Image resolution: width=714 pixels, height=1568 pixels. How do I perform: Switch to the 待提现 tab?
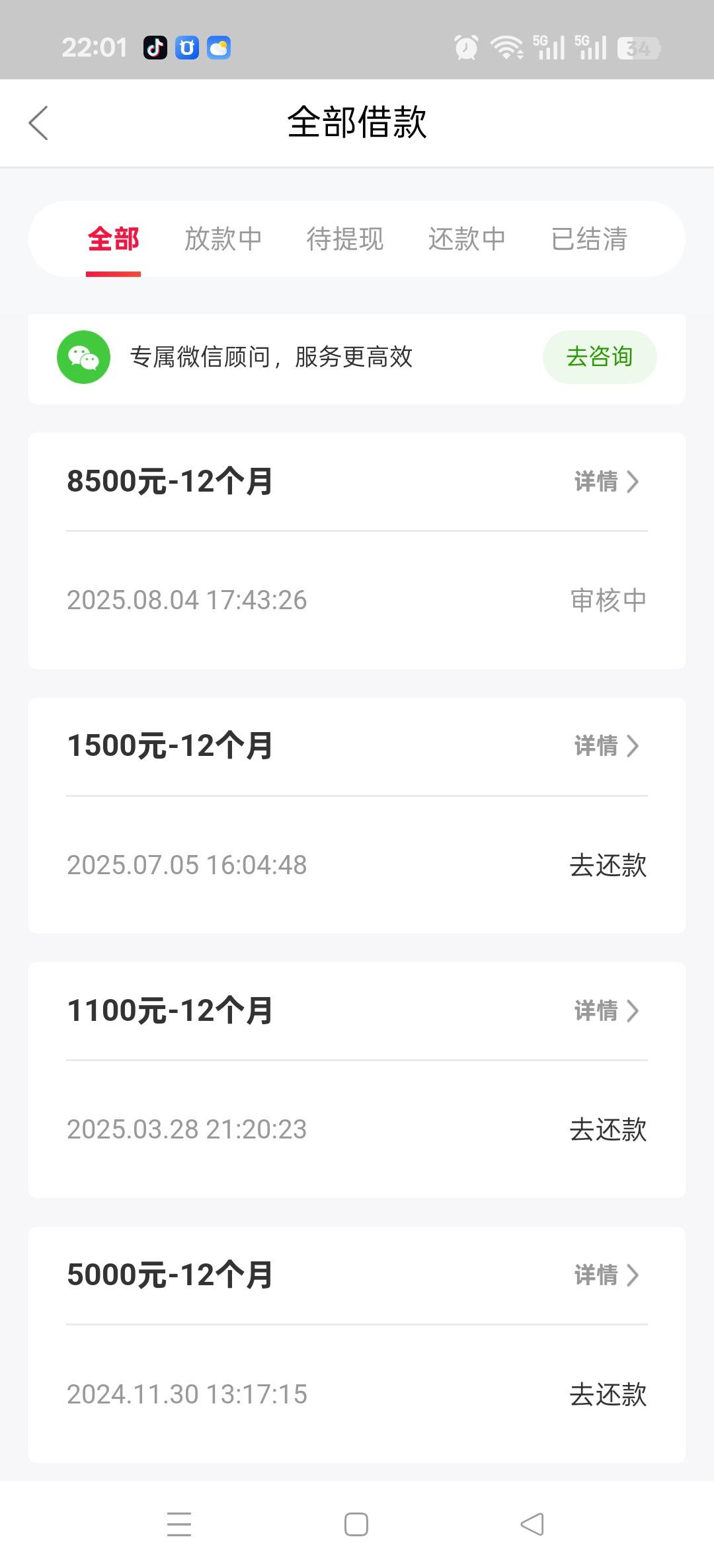click(344, 239)
